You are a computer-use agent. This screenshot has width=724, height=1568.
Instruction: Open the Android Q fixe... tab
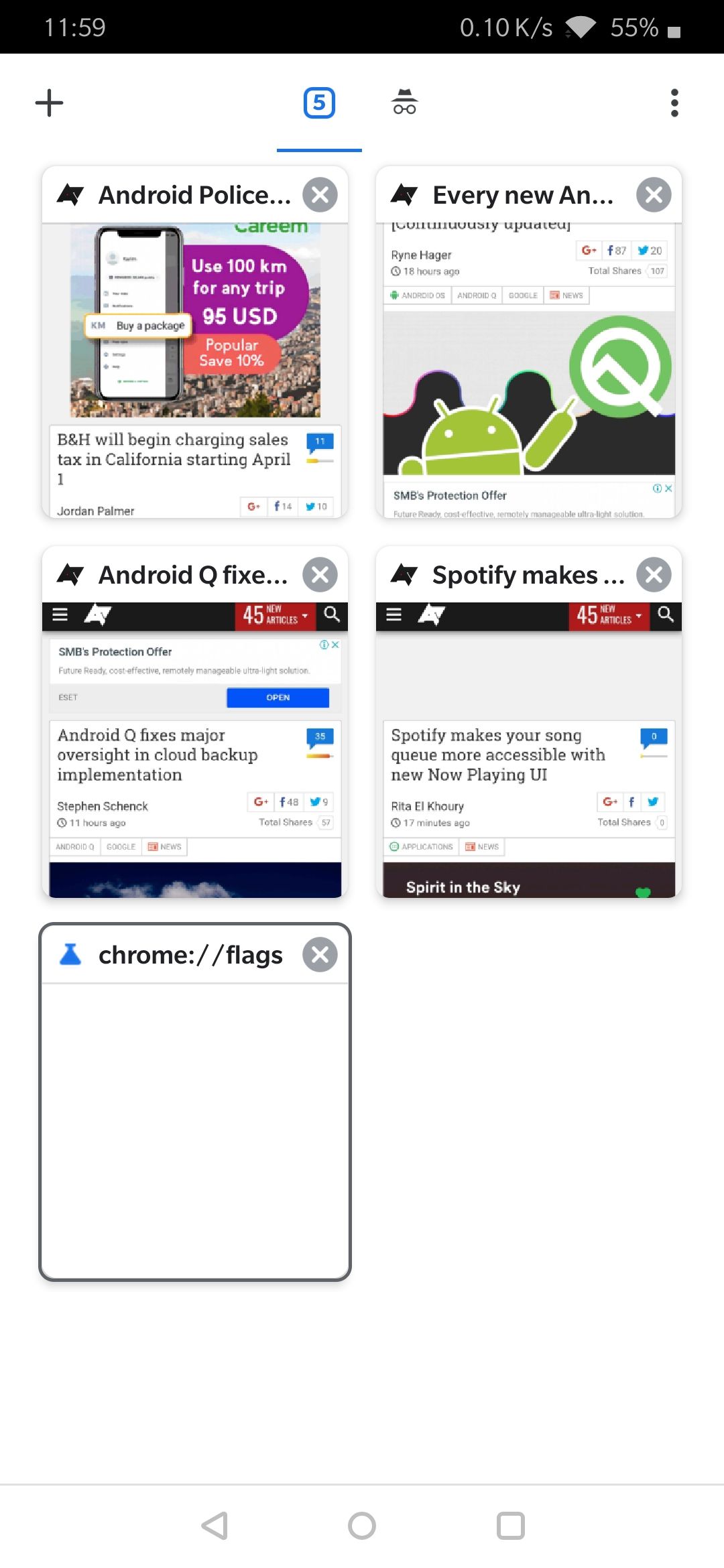coord(194,737)
